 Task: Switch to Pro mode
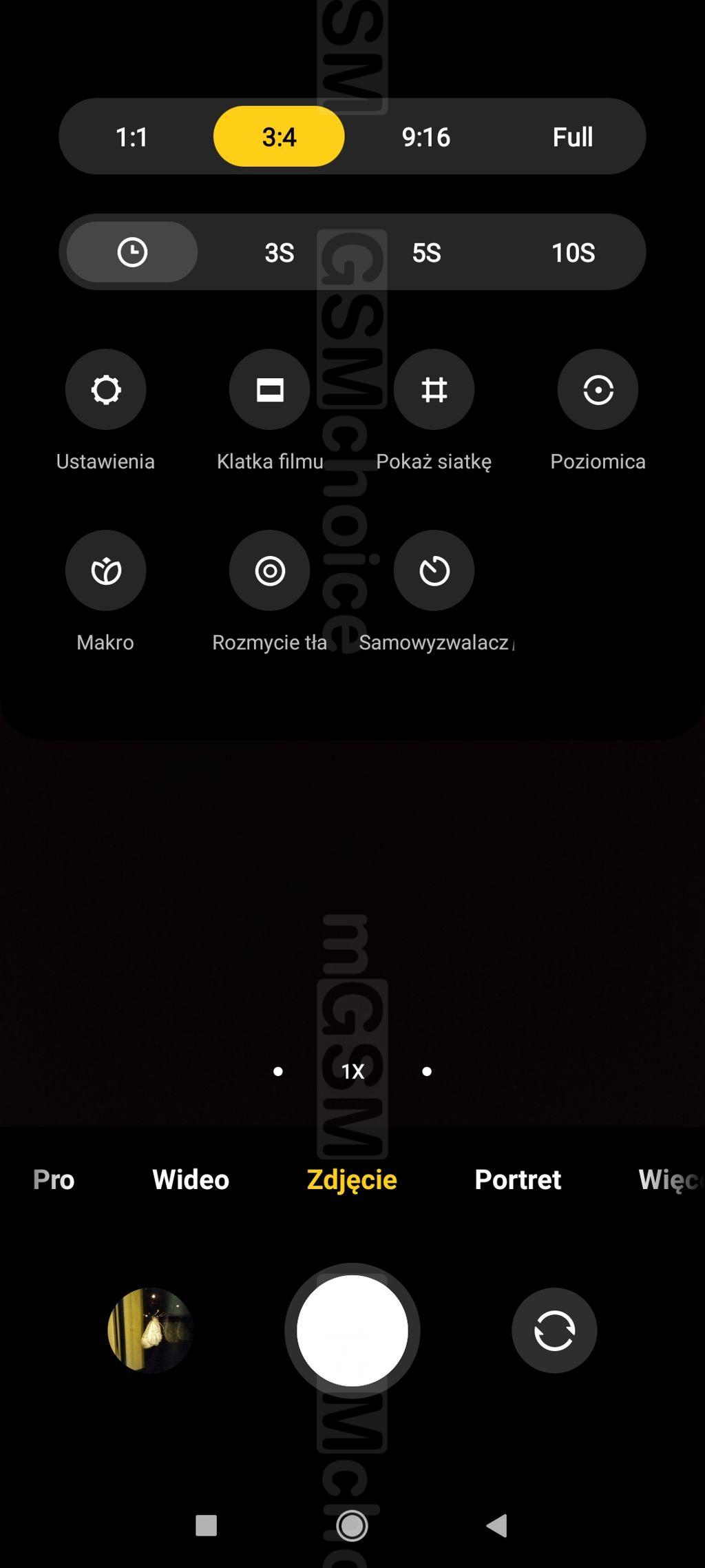tap(54, 1179)
